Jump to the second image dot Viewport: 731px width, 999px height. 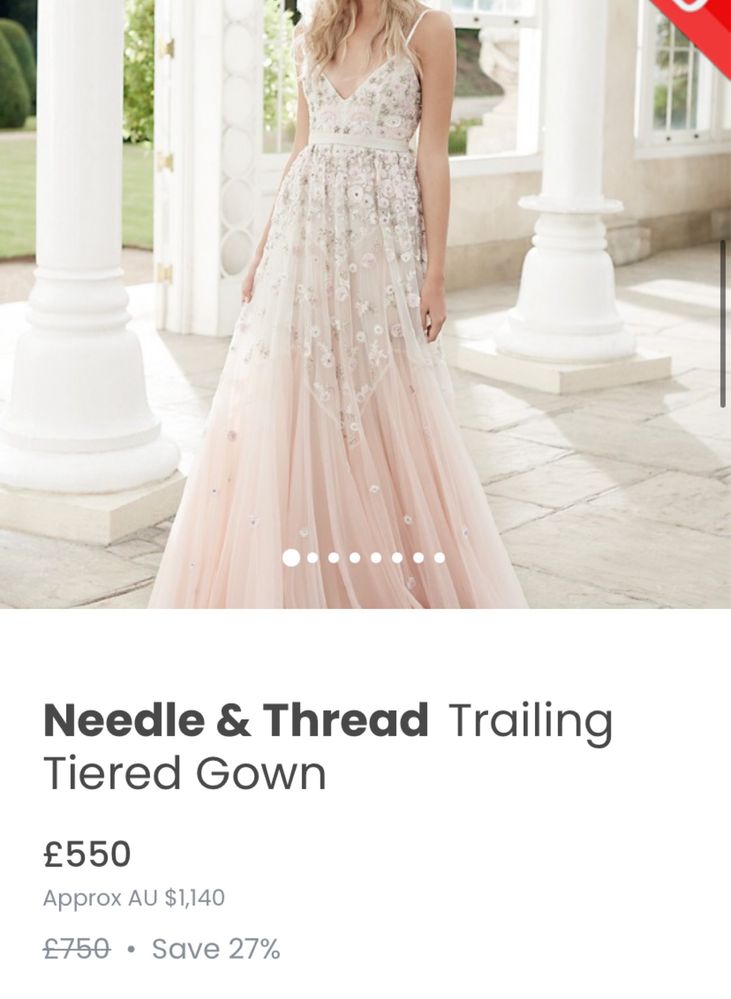313,558
